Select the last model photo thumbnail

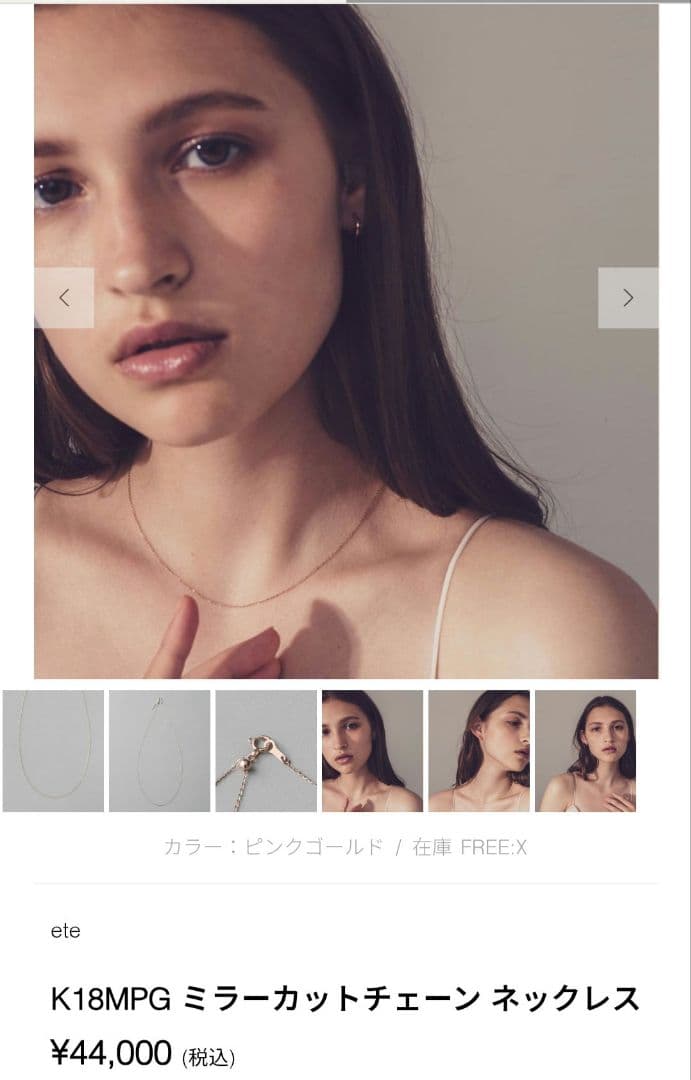click(585, 751)
